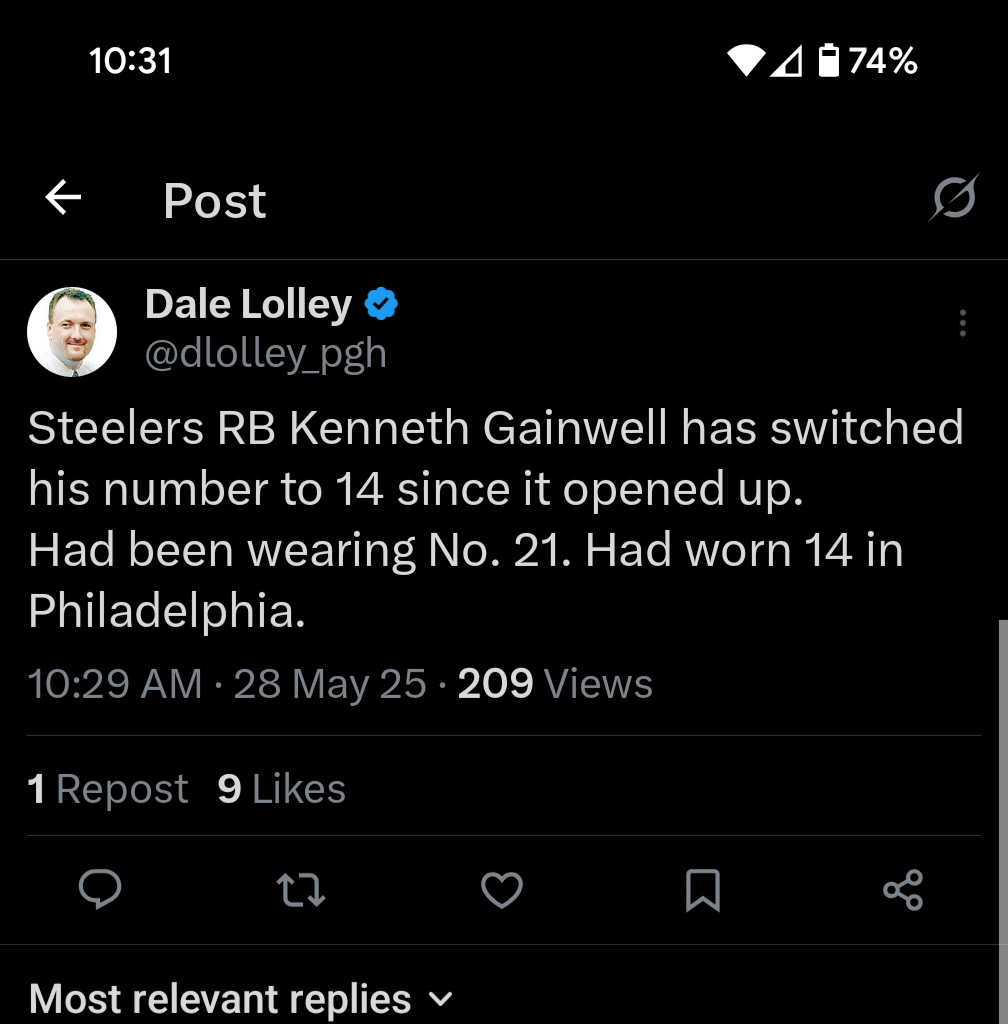Open the Most relevant replies sorting dropdown

[218, 998]
